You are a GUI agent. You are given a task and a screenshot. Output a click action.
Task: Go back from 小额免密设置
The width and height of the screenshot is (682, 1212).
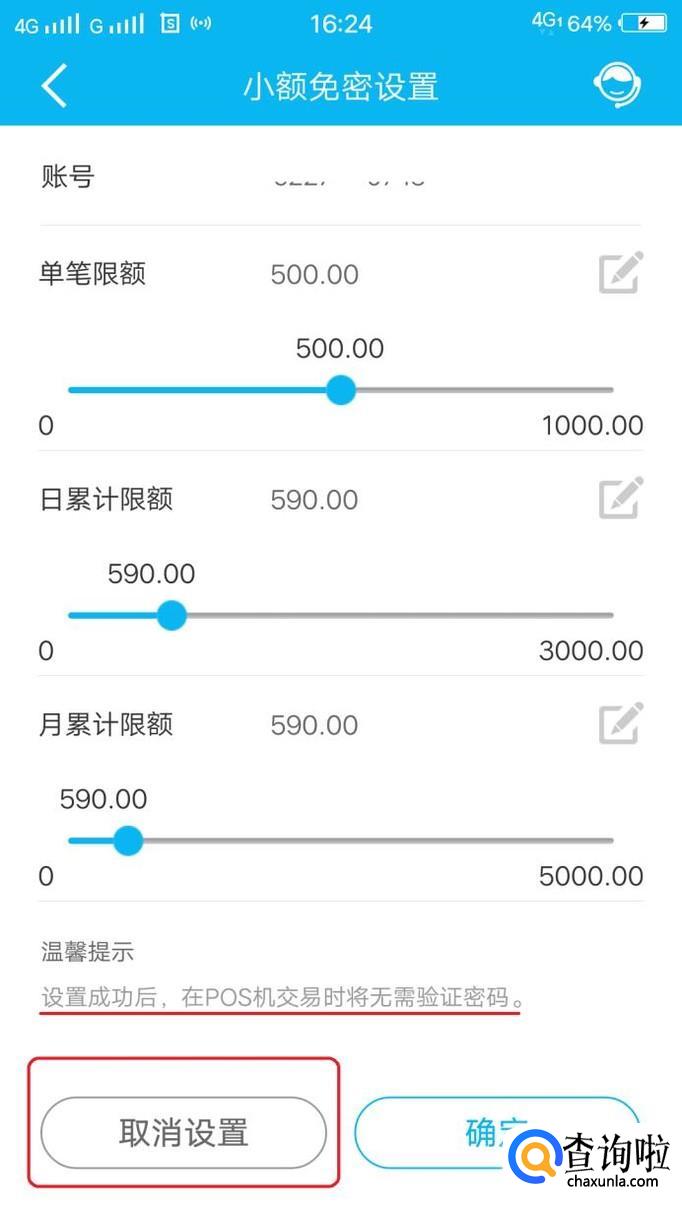(x=55, y=86)
